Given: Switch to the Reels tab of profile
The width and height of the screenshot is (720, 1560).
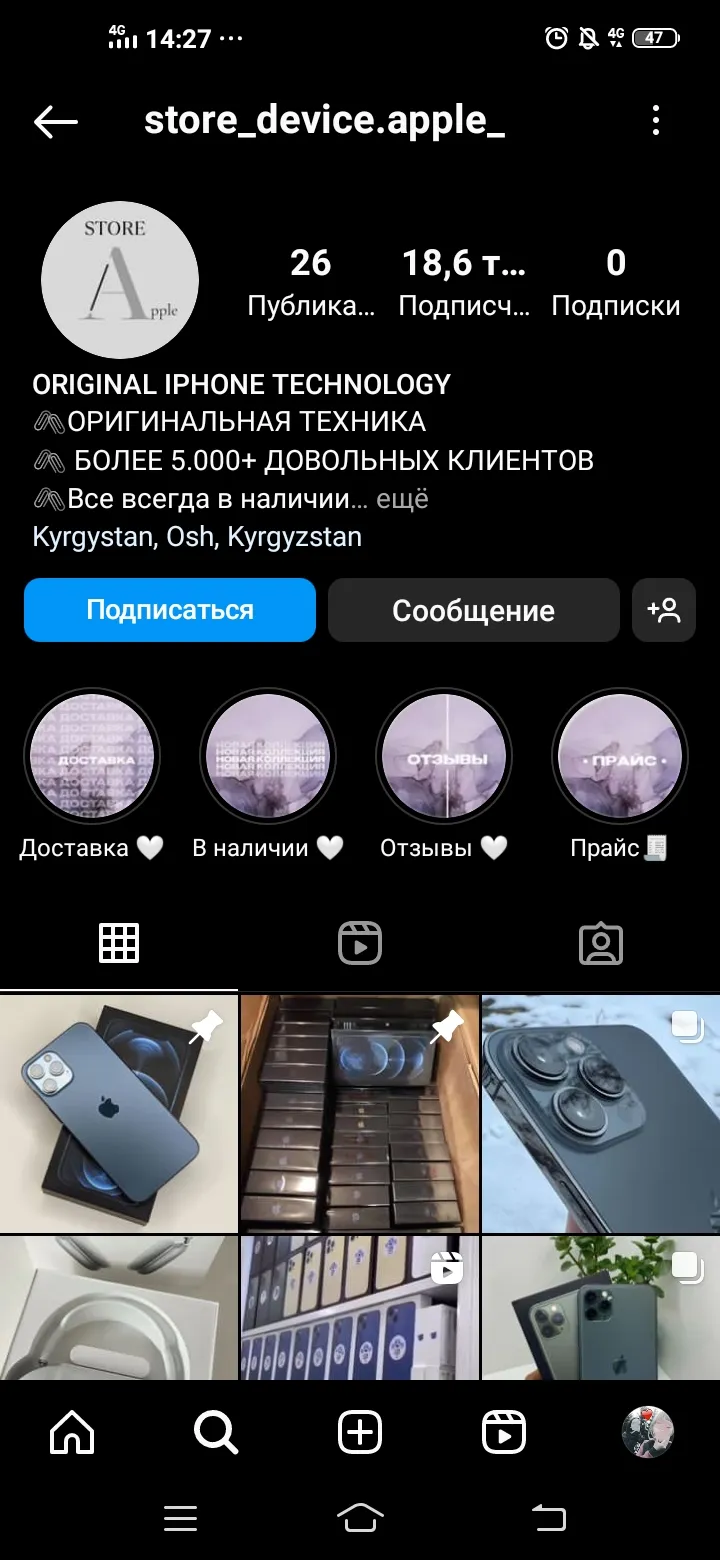Looking at the screenshot, I should tap(360, 943).
